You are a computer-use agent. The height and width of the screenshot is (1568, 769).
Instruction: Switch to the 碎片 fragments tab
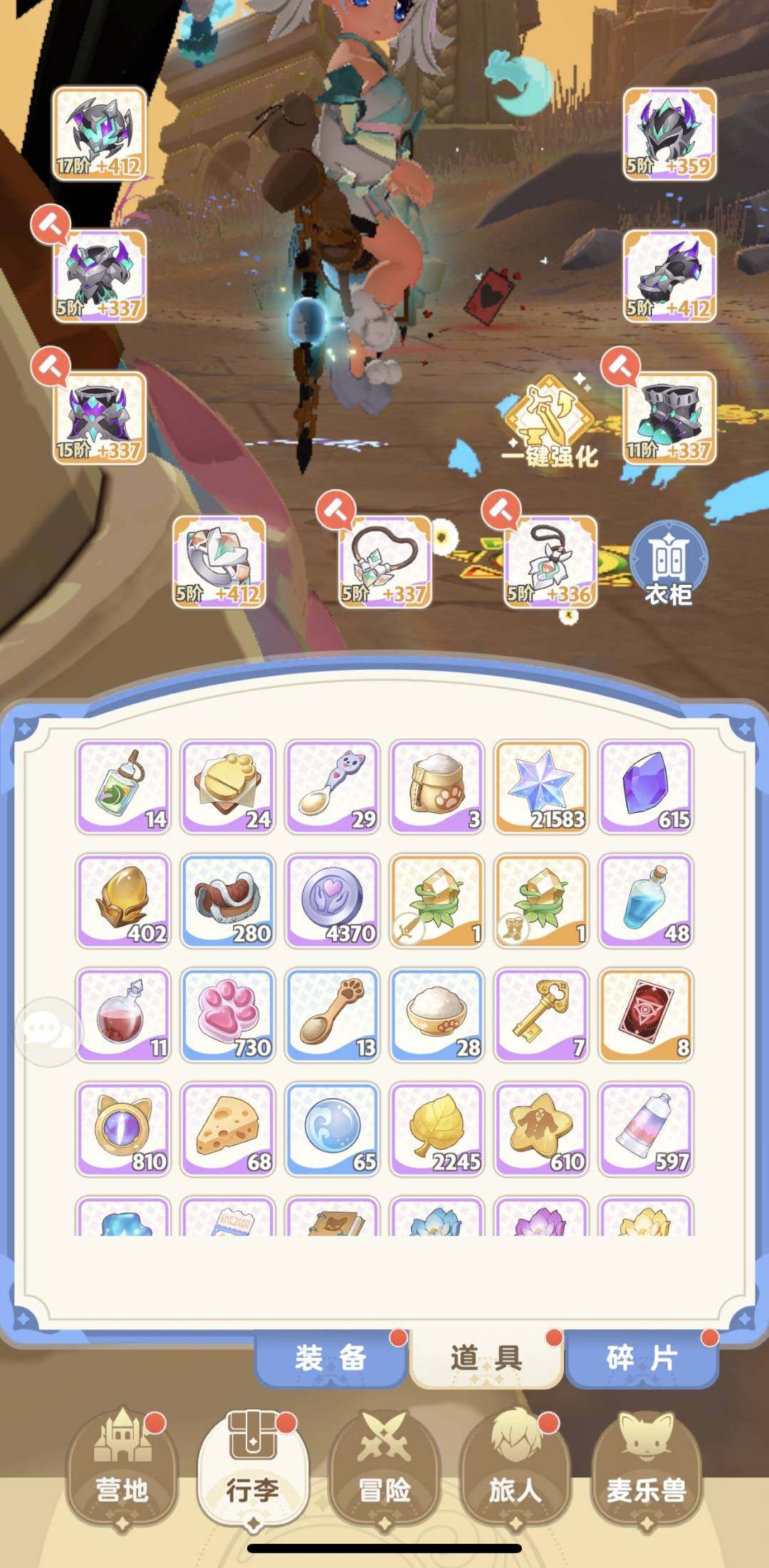(x=641, y=1358)
